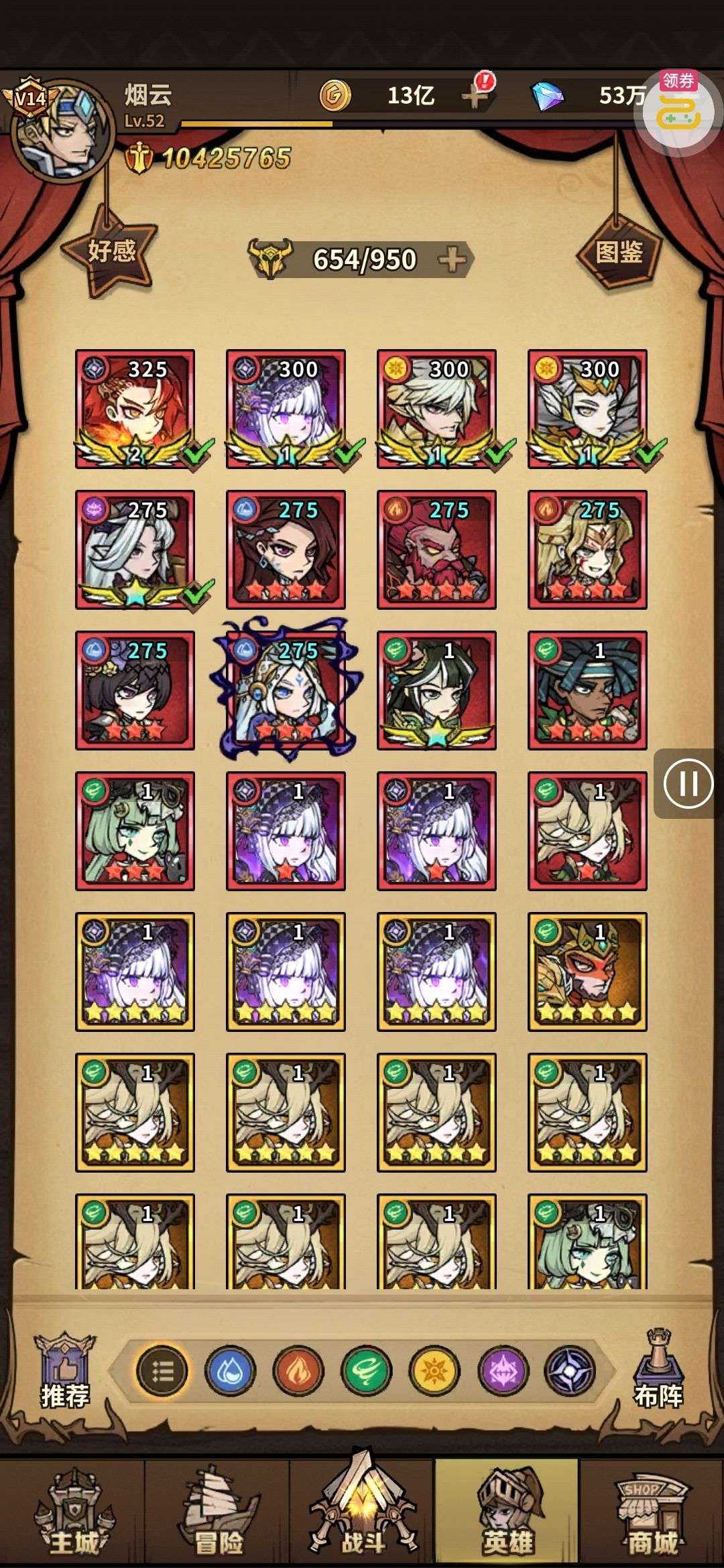Open the 图鉴 hero encyclopedia
This screenshot has width=724, height=1568.
[x=618, y=253]
